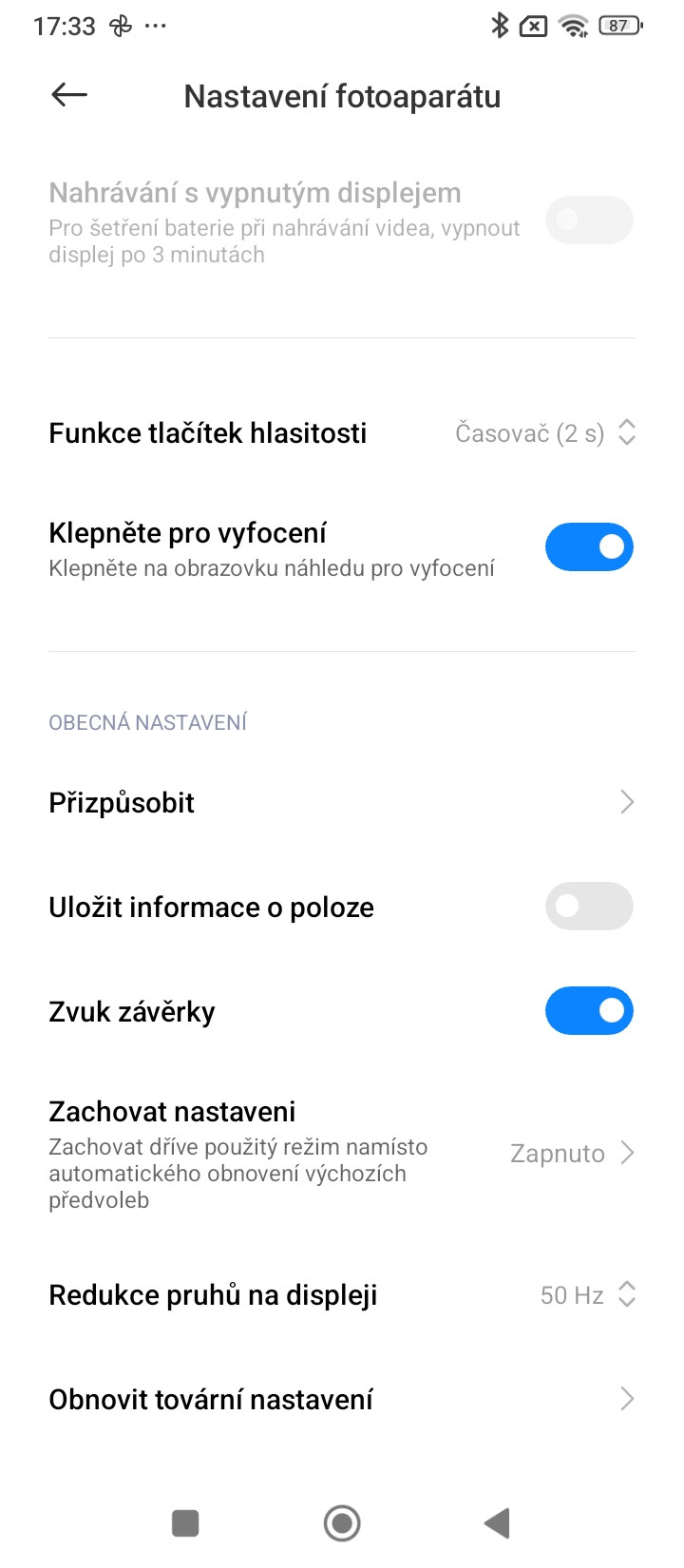The height and width of the screenshot is (1568, 684).
Task: Tap the system home button
Action: click(342, 1523)
